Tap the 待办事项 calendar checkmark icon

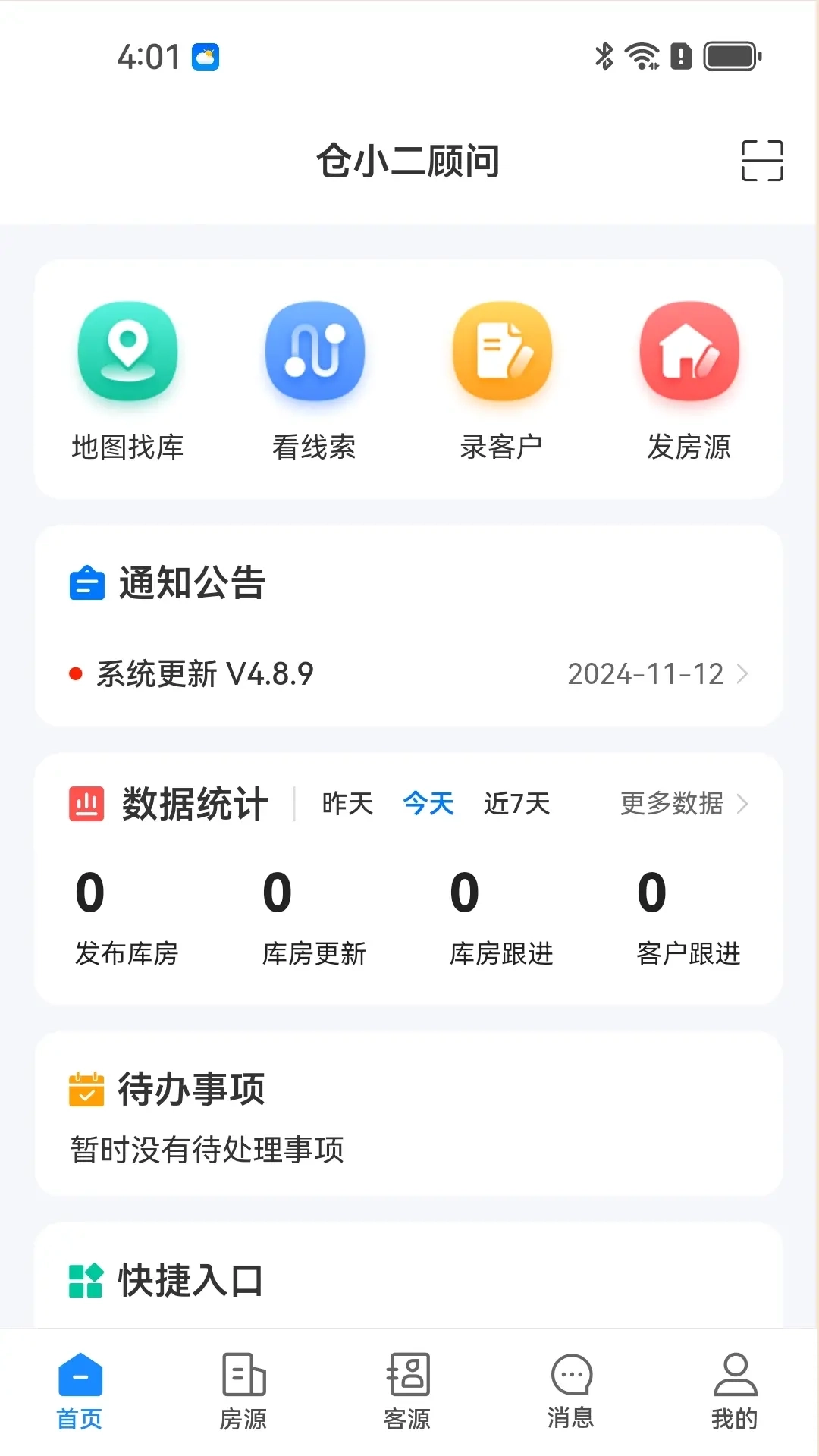[86, 1088]
